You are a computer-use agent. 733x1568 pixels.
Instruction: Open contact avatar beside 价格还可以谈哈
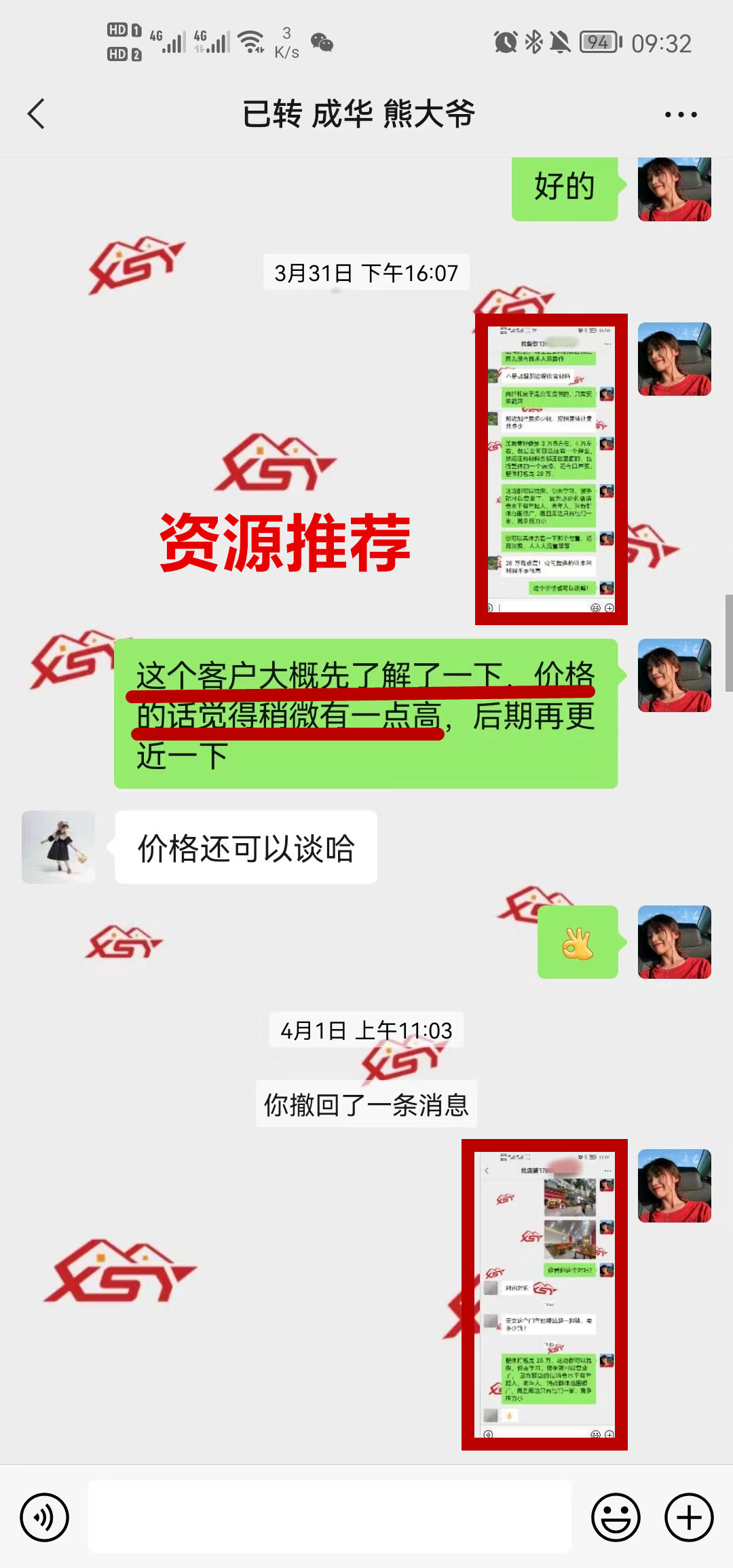58,847
